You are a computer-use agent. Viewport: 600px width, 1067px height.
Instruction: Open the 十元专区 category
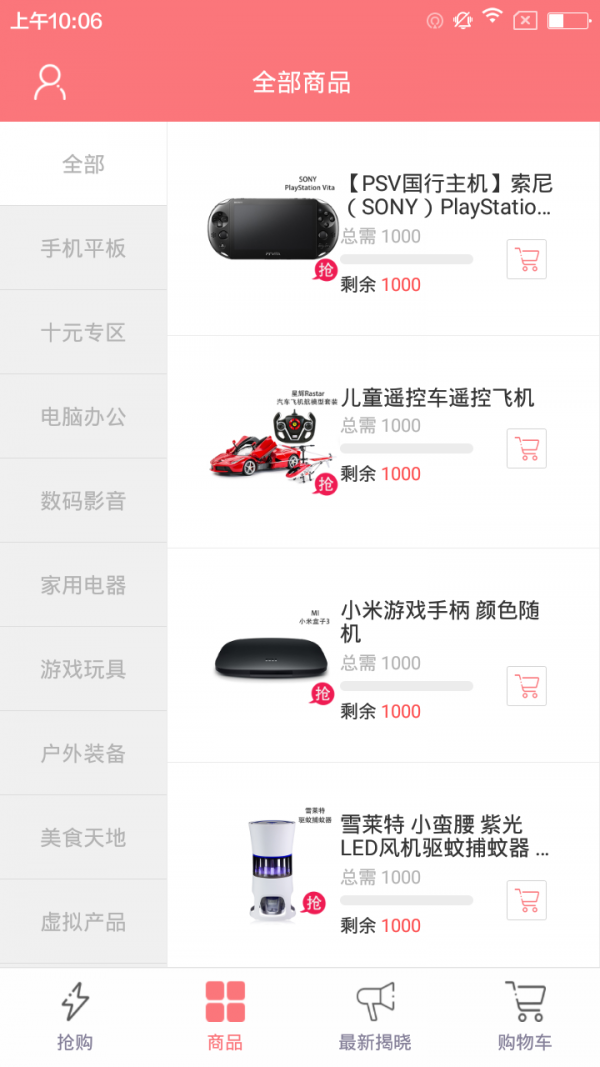[83, 332]
